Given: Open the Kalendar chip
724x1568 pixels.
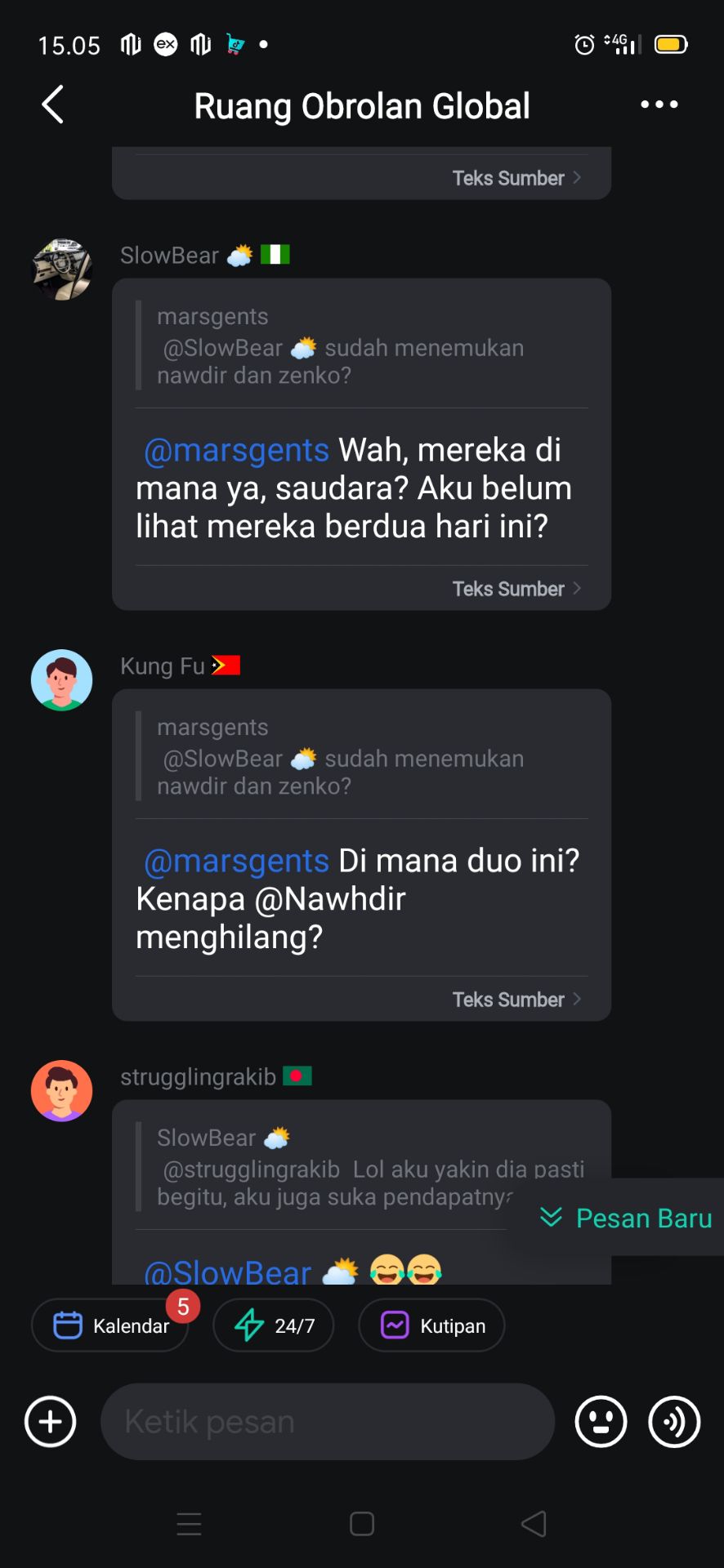Looking at the screenshot, I should 110,1325.
